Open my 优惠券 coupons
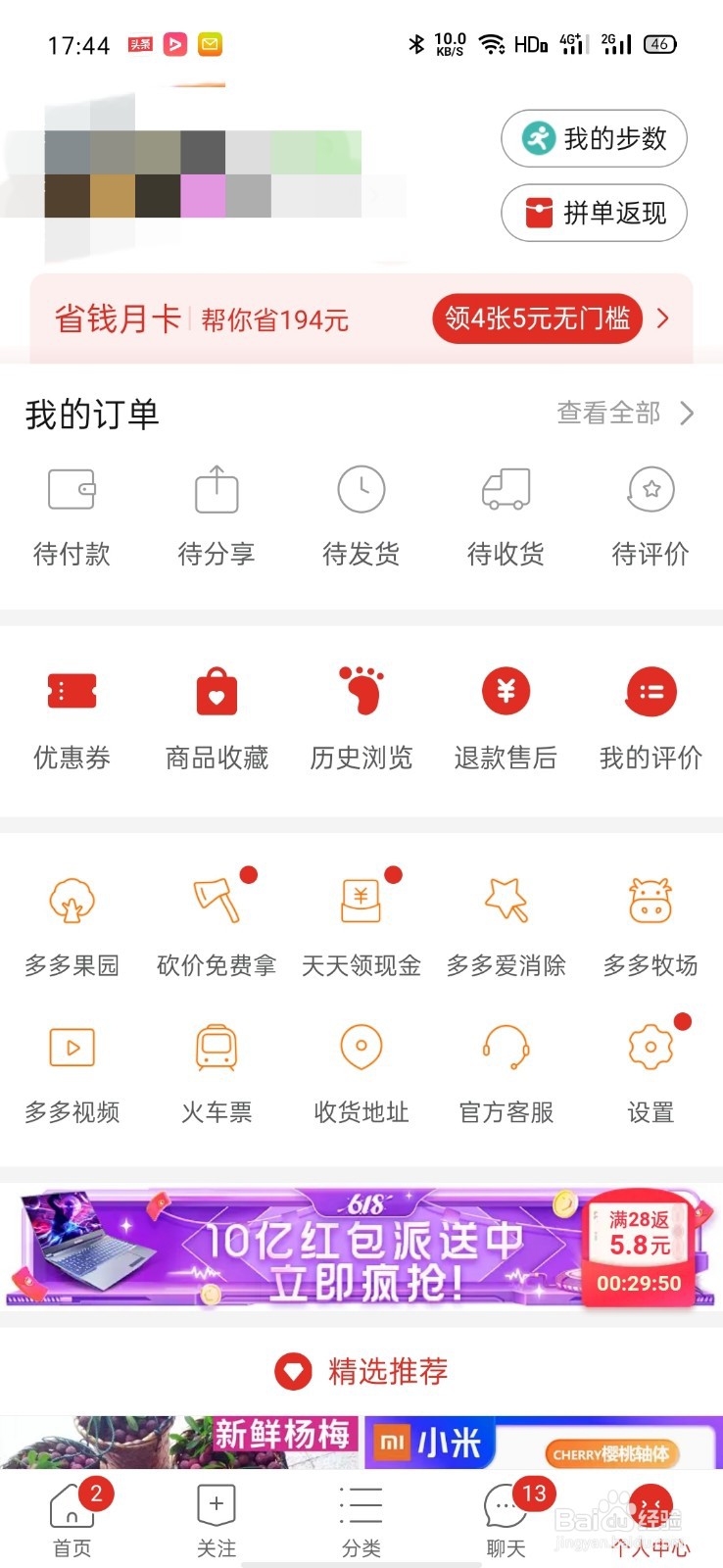Viewport: 723px width, 1568px height. pos(72,717)
